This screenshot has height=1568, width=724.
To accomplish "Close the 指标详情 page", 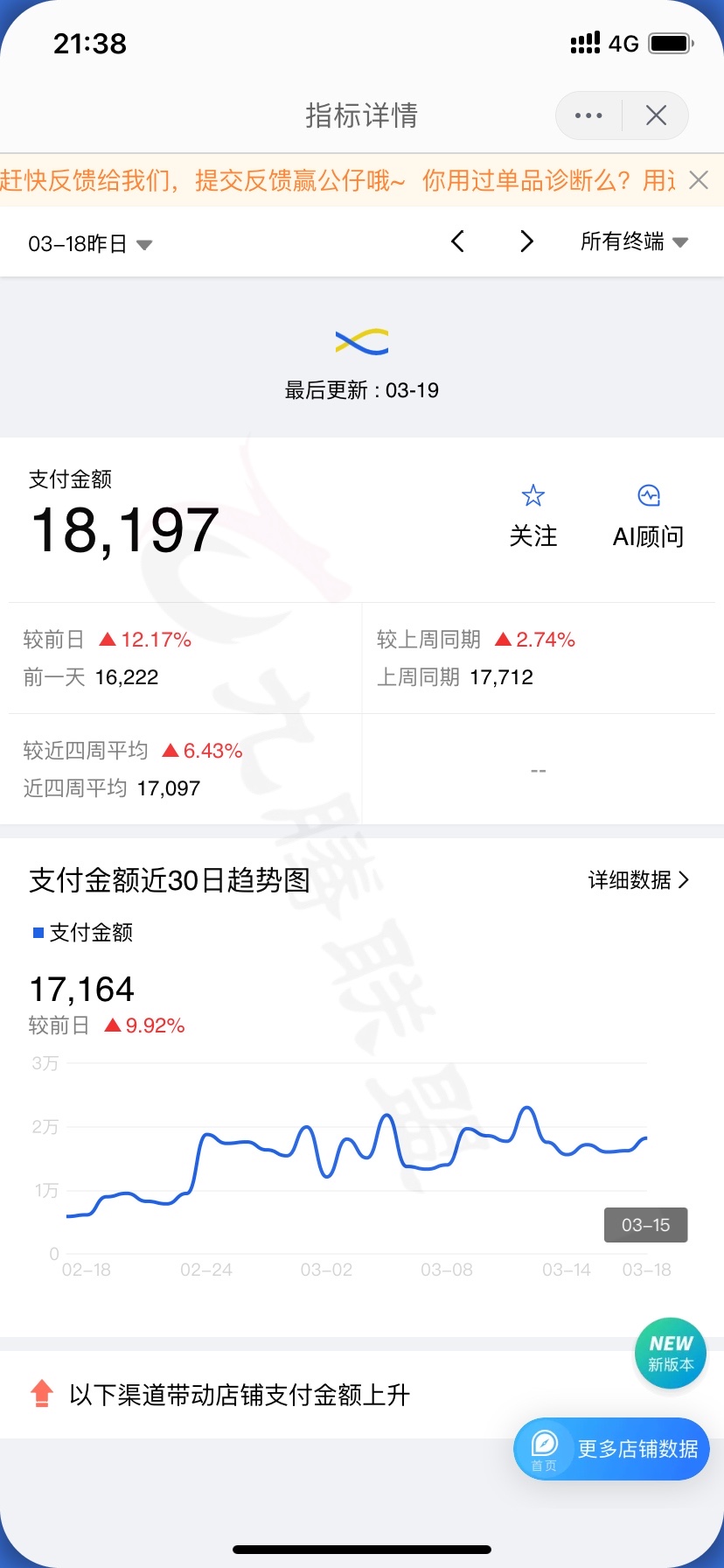I will (657, 115).
